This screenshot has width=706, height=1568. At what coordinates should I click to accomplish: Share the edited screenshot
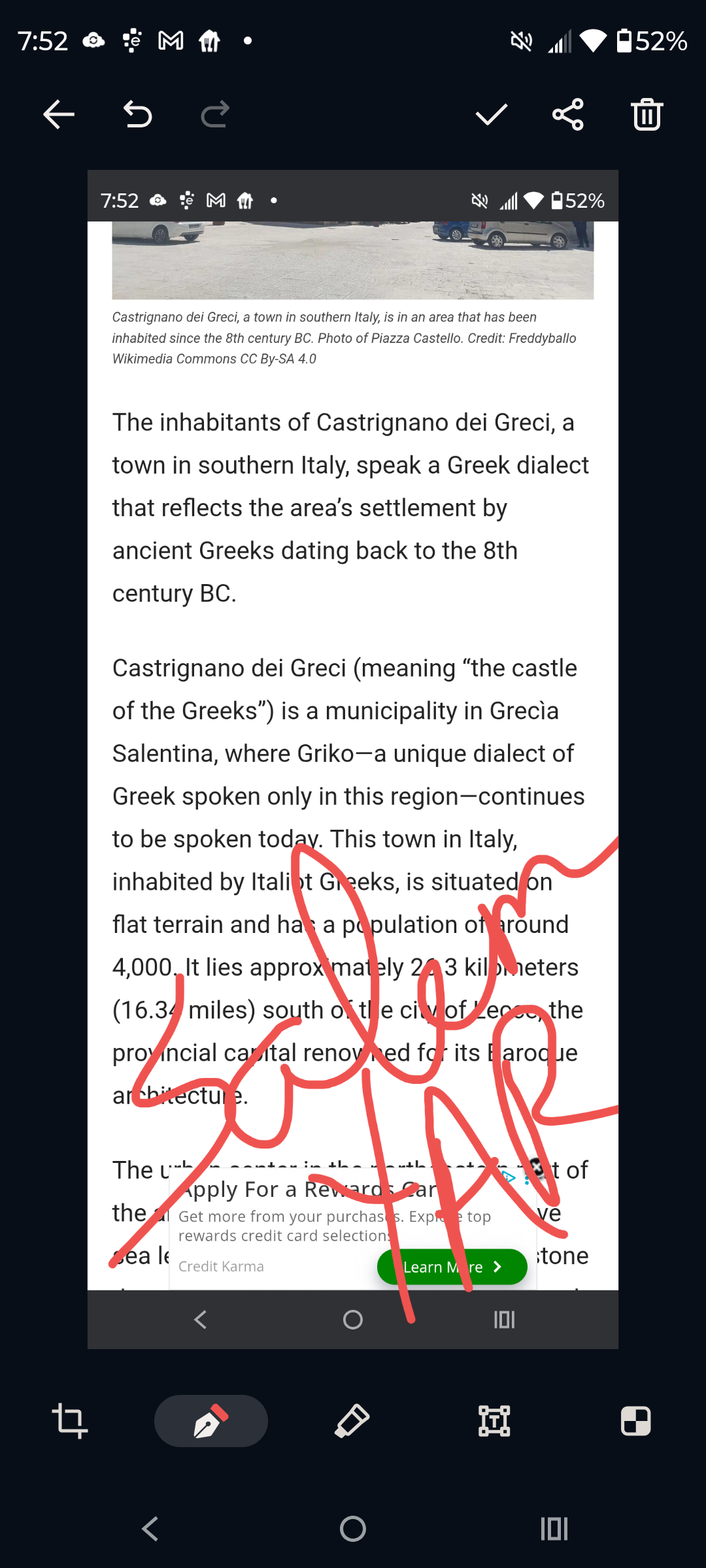pyautogui.click(x=567, y=115)
